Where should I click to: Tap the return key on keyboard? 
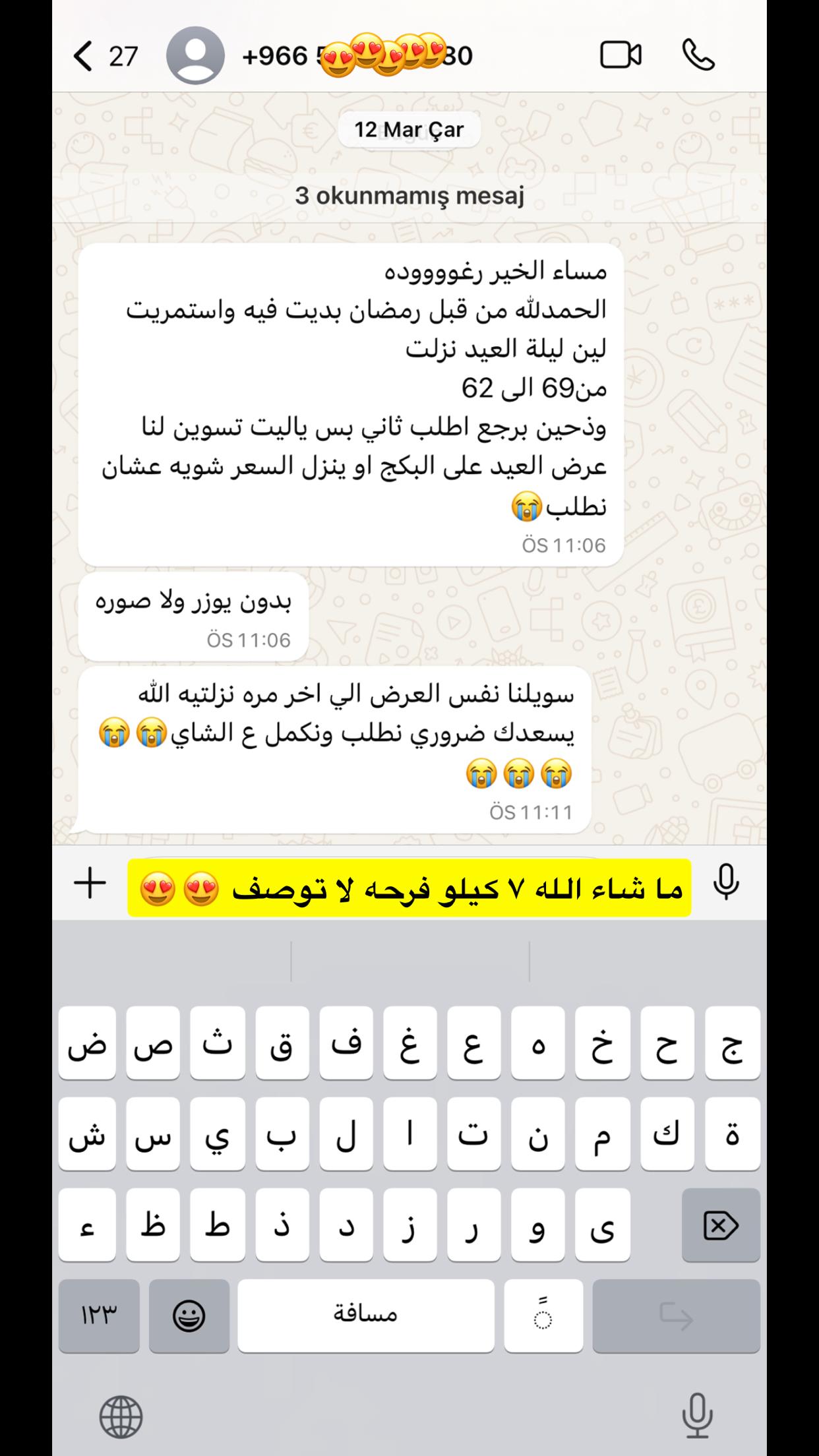pos(676,1316)
